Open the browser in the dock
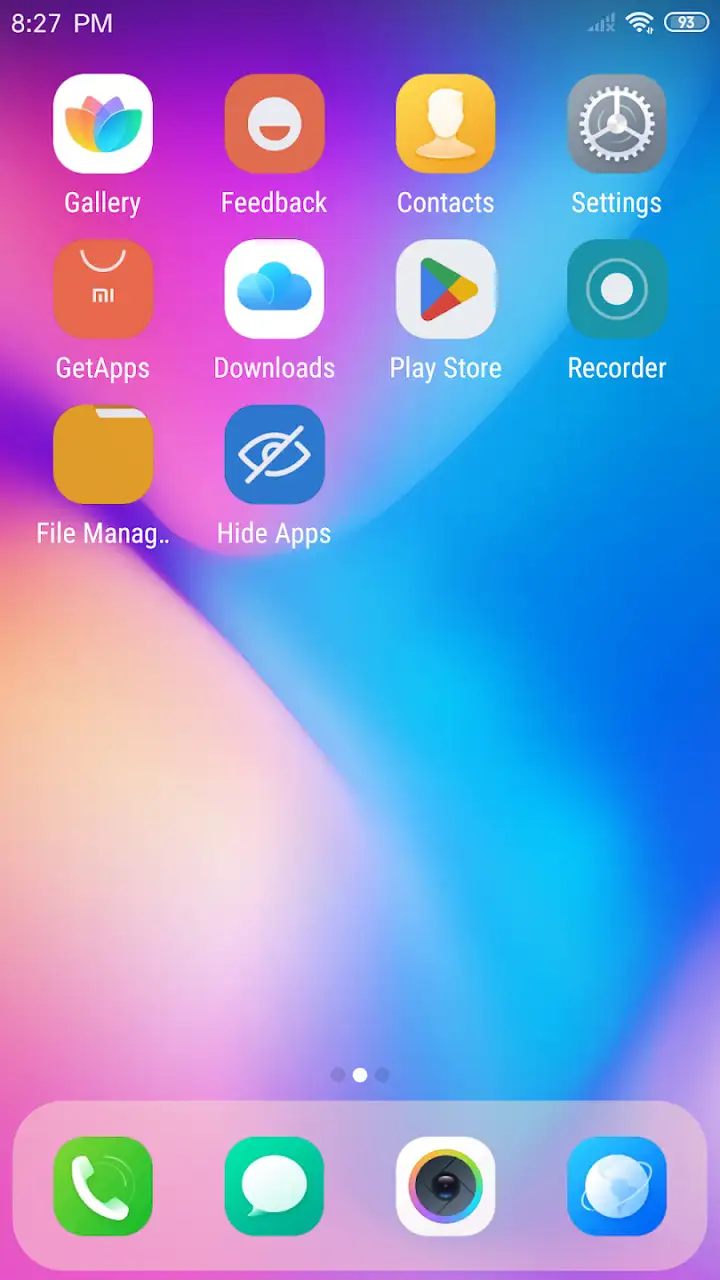Screen dimensions: 720x1280 (x=617, y=1186)
